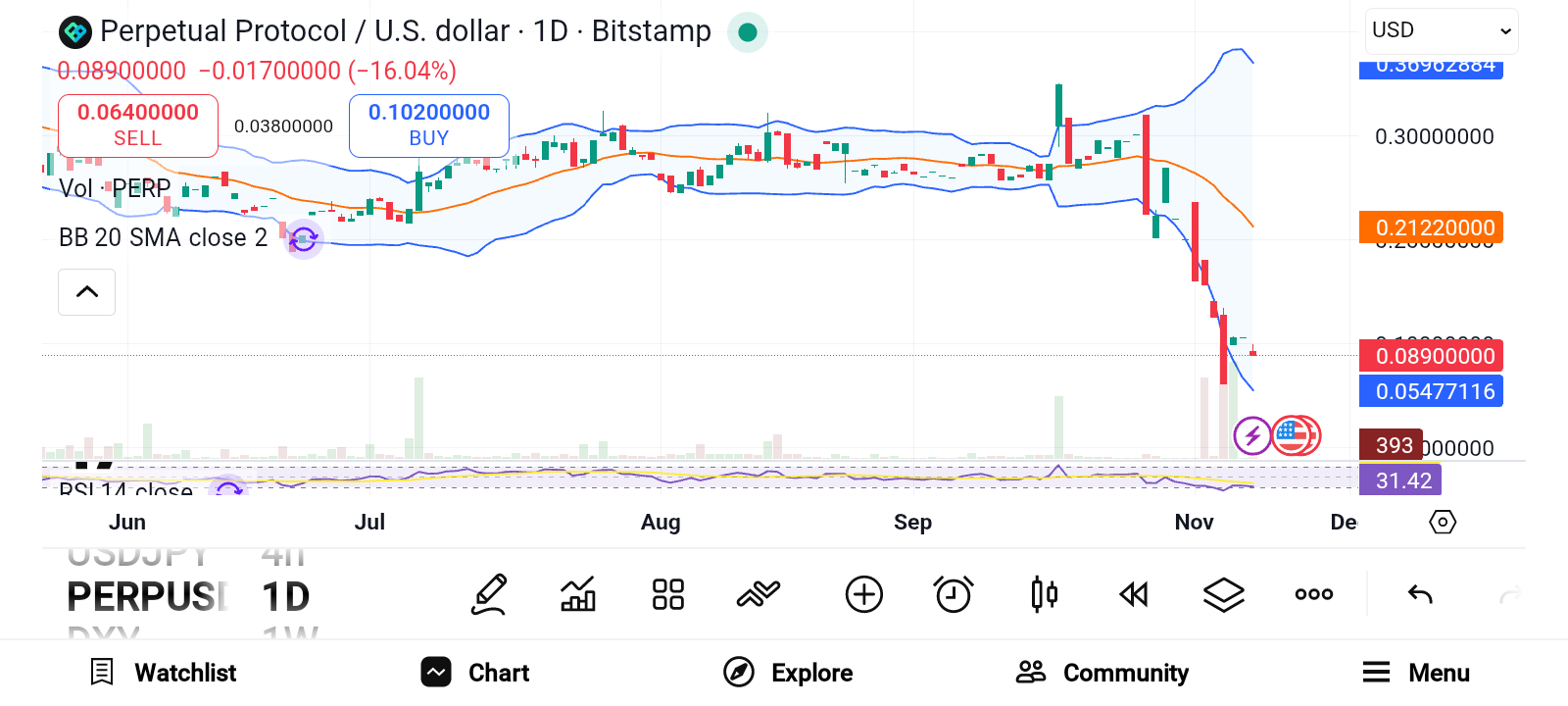Start bar replay with the rewind icon
This screenshot has height=706, width=1568.
(1134, 594)
